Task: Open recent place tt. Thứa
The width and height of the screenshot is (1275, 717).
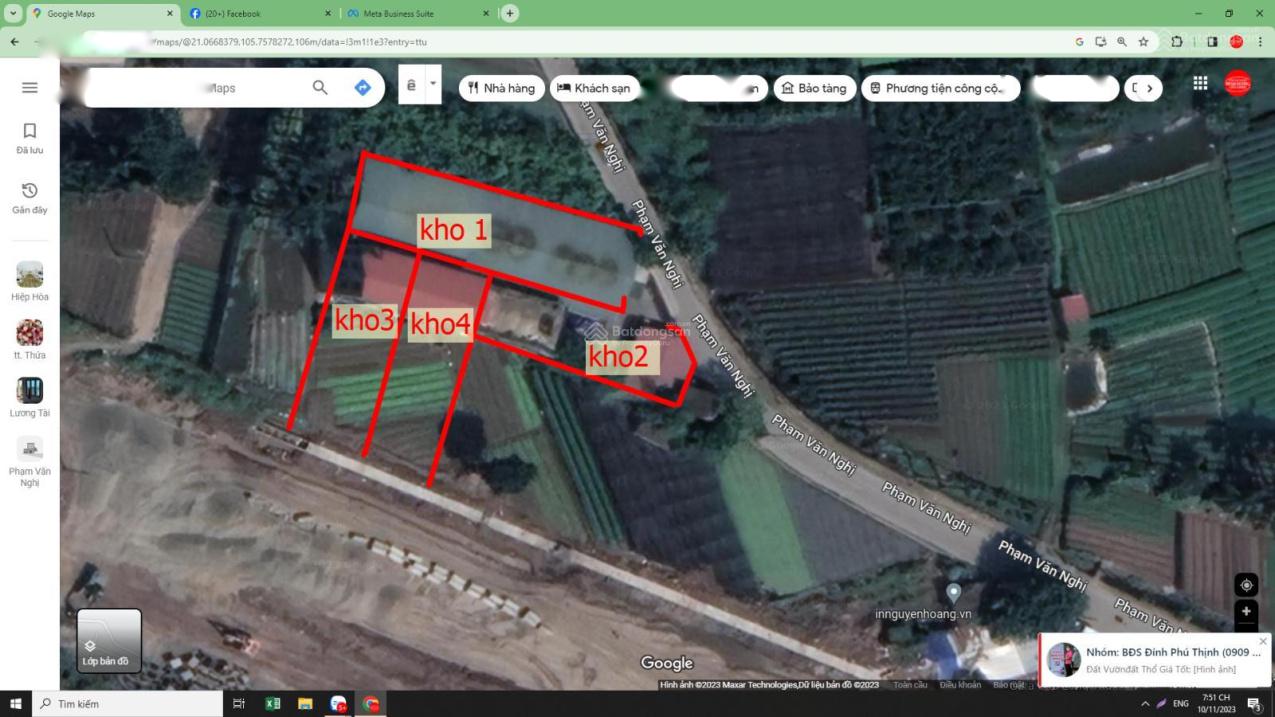Action: point(30,339)
